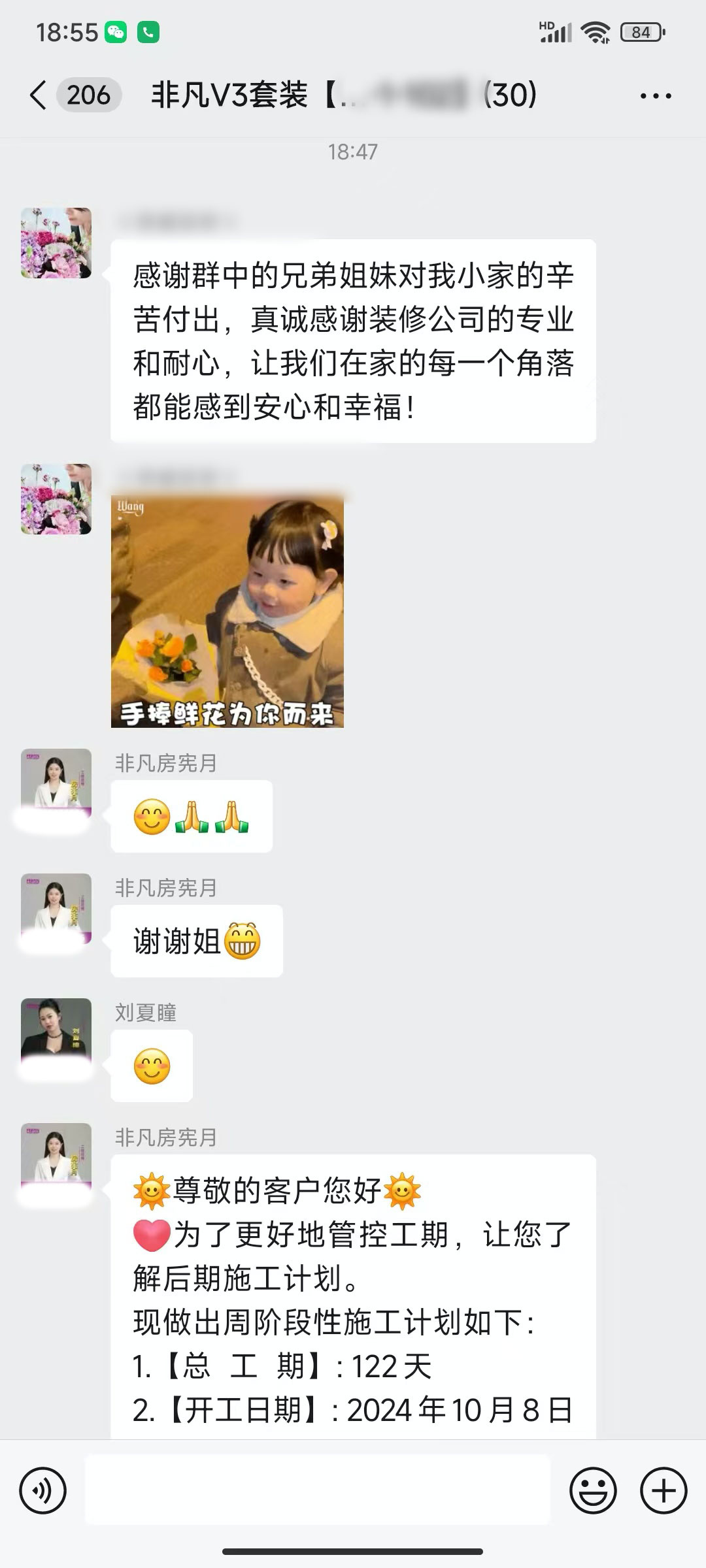This screenshot has width=706, height=1568.
Task: View the flower bouquet girl sticker
Action: click(227, 612)
